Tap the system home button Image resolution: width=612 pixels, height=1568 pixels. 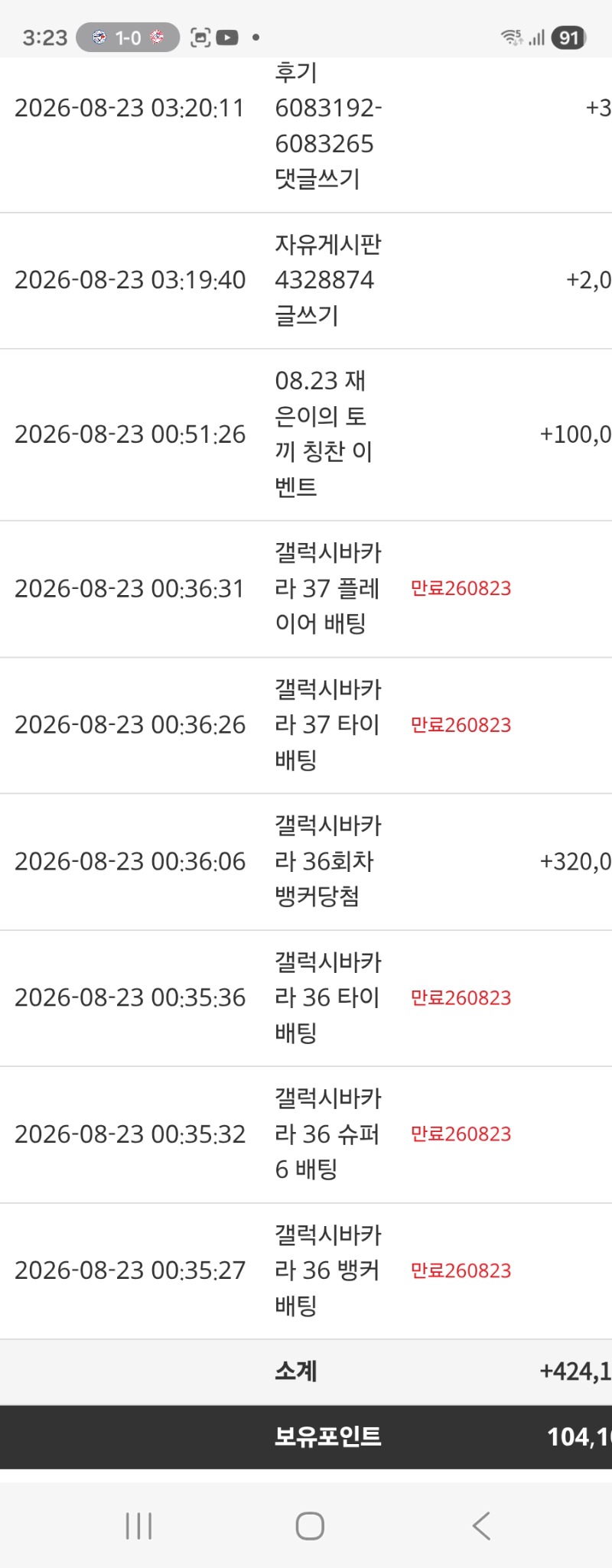pyautogui.click(x=310, y=1526)
